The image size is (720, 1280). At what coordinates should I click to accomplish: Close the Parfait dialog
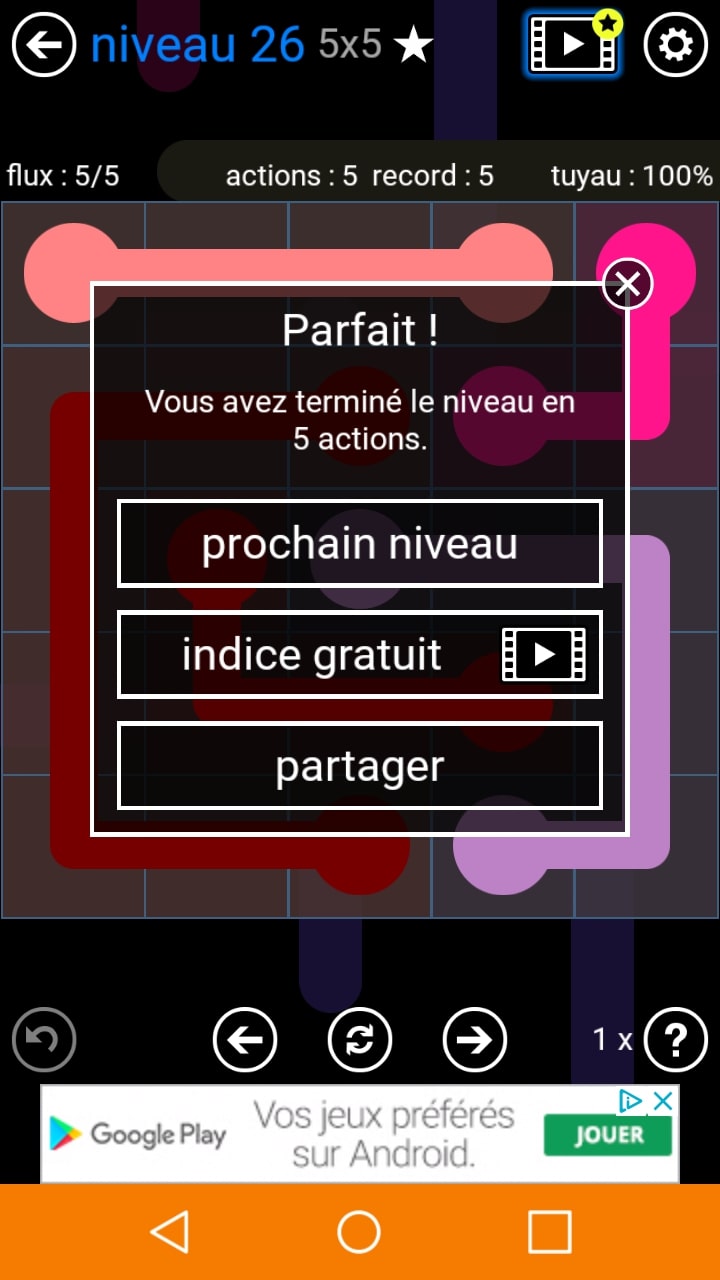coord(628,285)
